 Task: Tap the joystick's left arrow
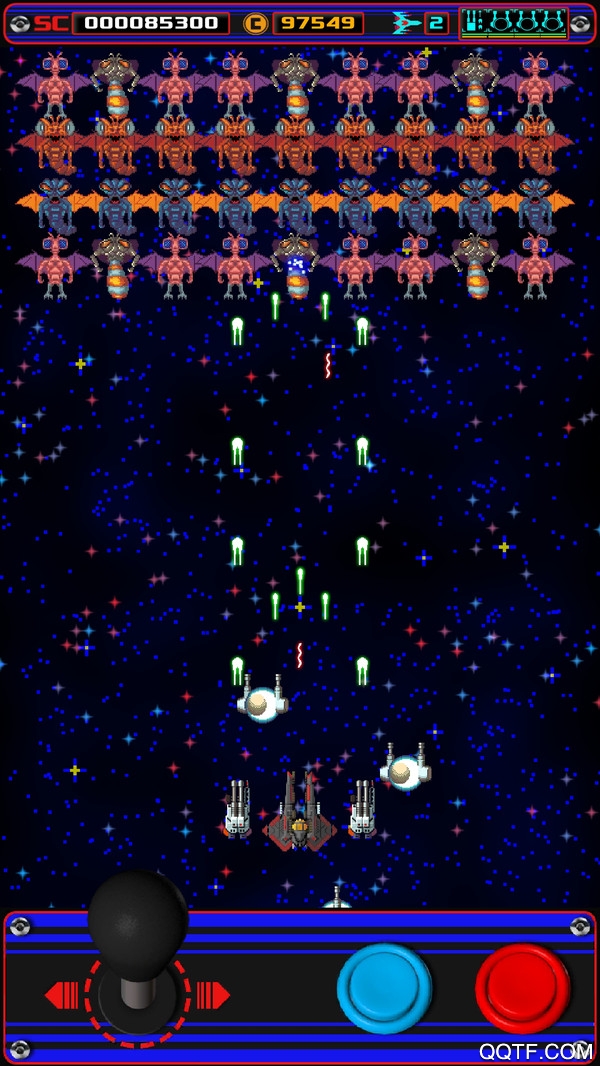coord(63,995)
